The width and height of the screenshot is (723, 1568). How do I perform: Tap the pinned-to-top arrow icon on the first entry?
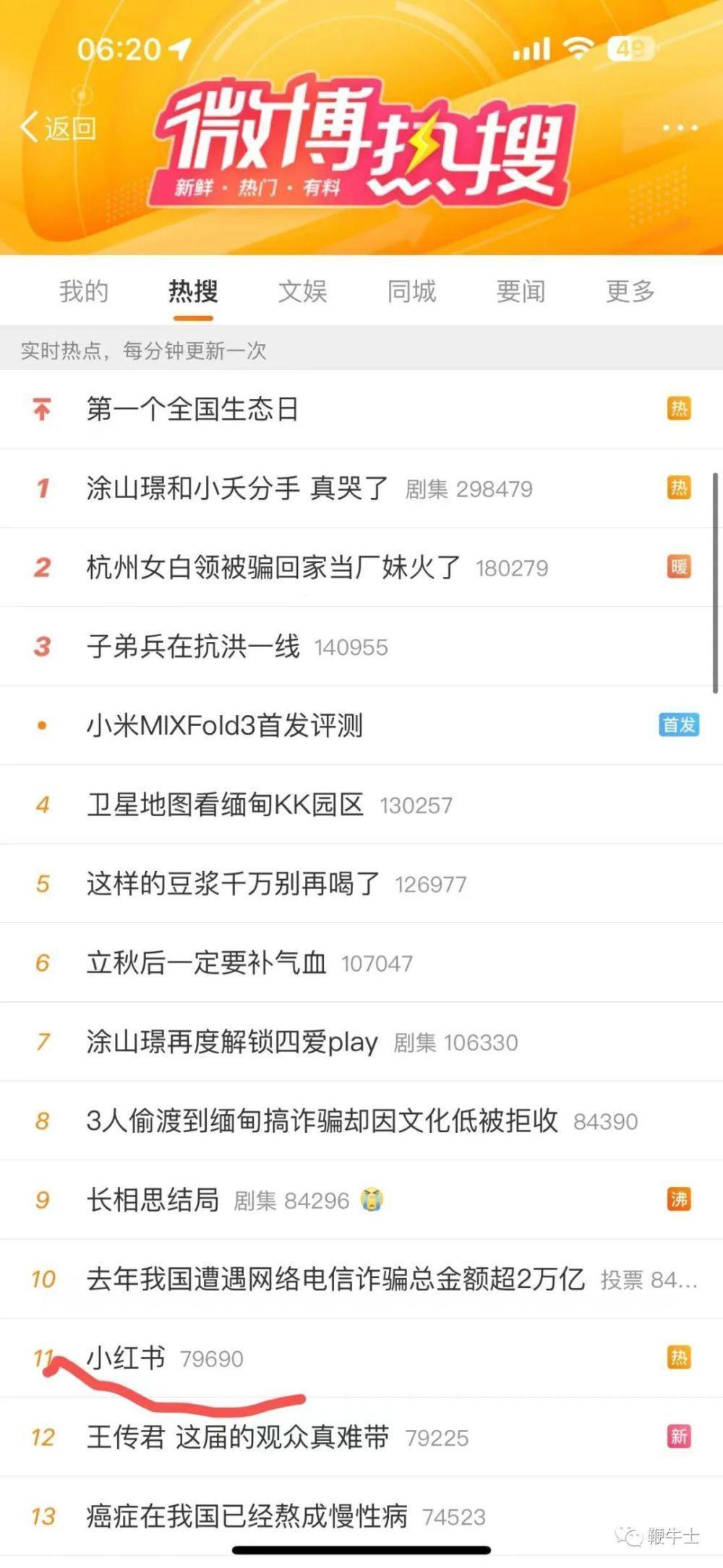[x=41, y=408]
